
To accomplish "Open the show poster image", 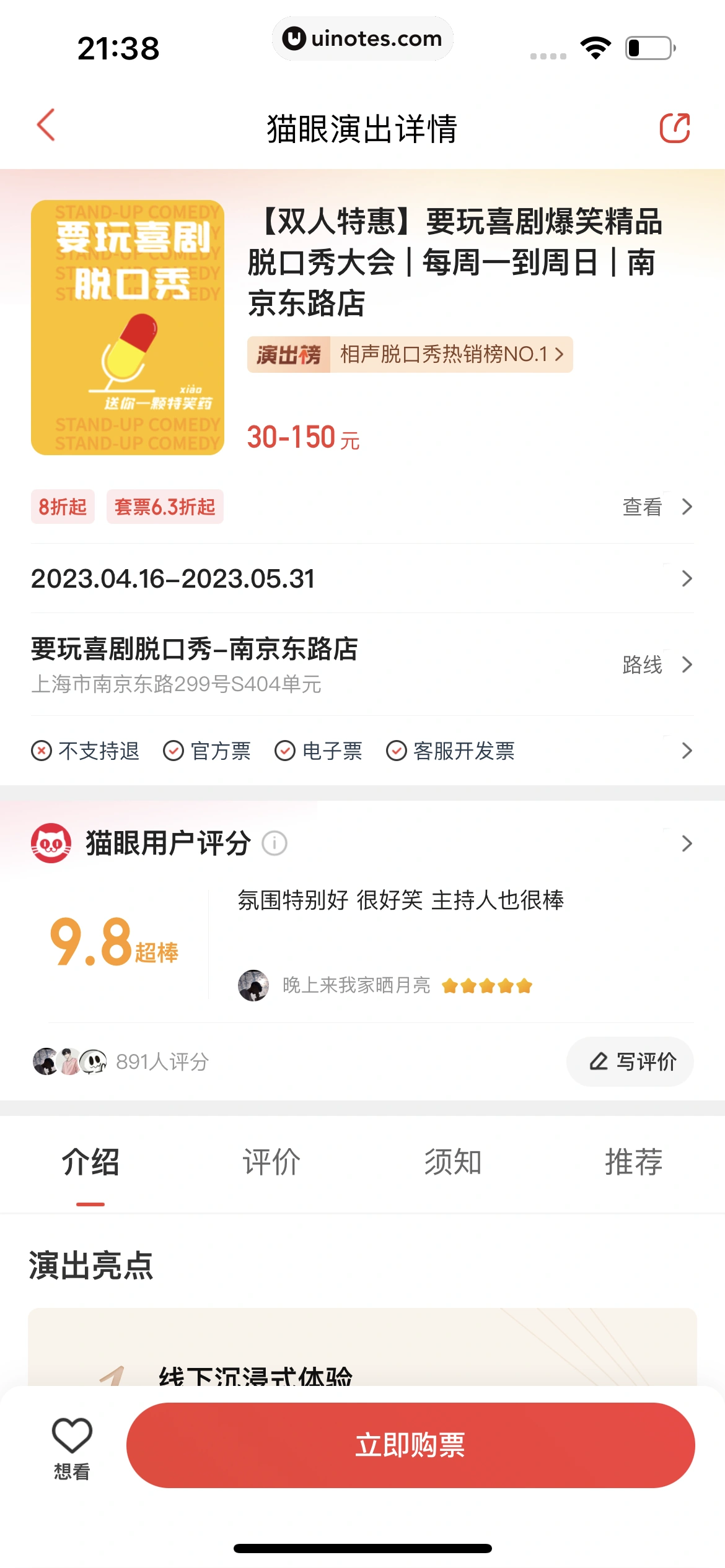I will [128, 328].
